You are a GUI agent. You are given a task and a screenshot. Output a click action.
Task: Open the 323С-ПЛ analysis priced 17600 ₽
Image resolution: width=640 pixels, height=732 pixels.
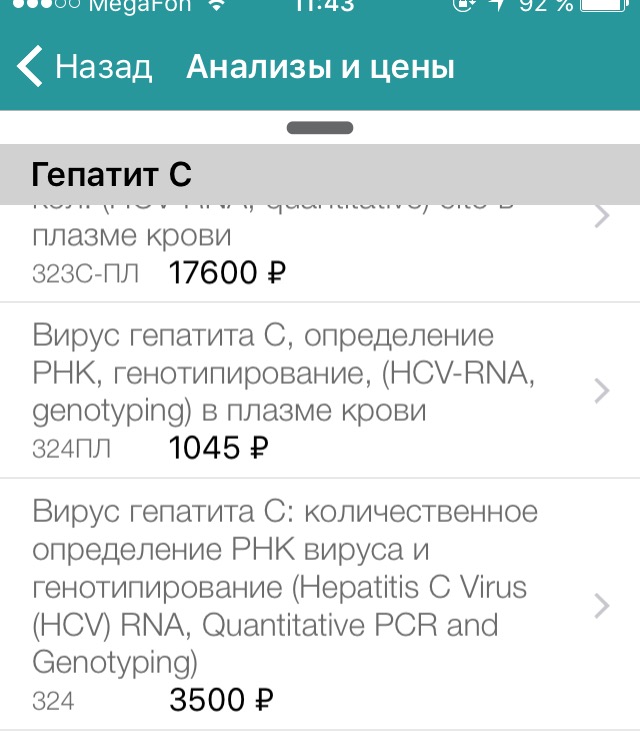click(300, 252)
